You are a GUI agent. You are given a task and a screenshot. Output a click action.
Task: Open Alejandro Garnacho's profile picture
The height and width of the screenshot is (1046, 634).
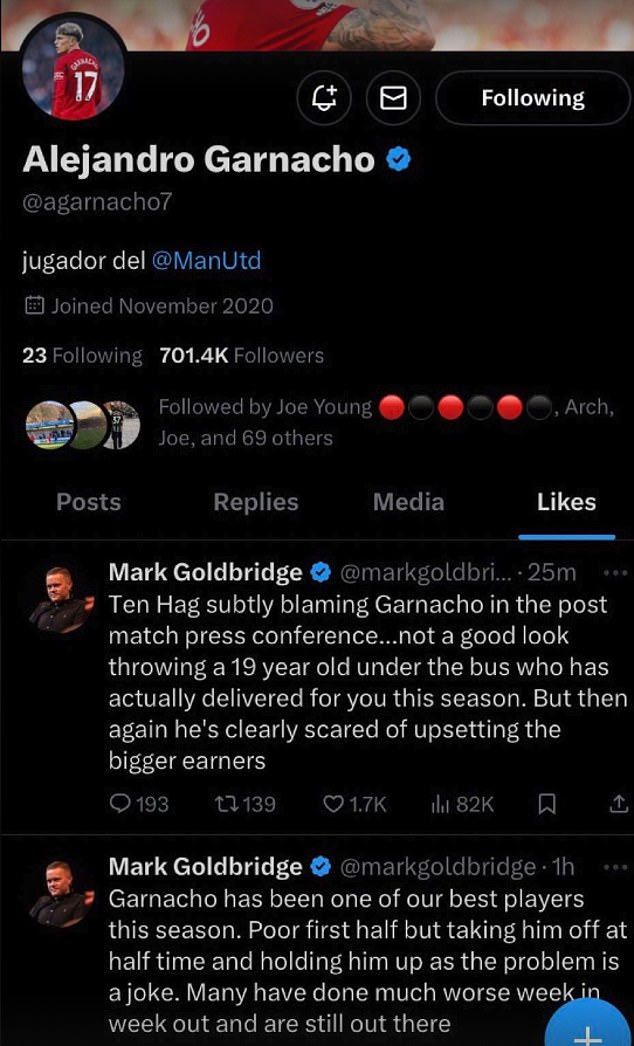73,70
